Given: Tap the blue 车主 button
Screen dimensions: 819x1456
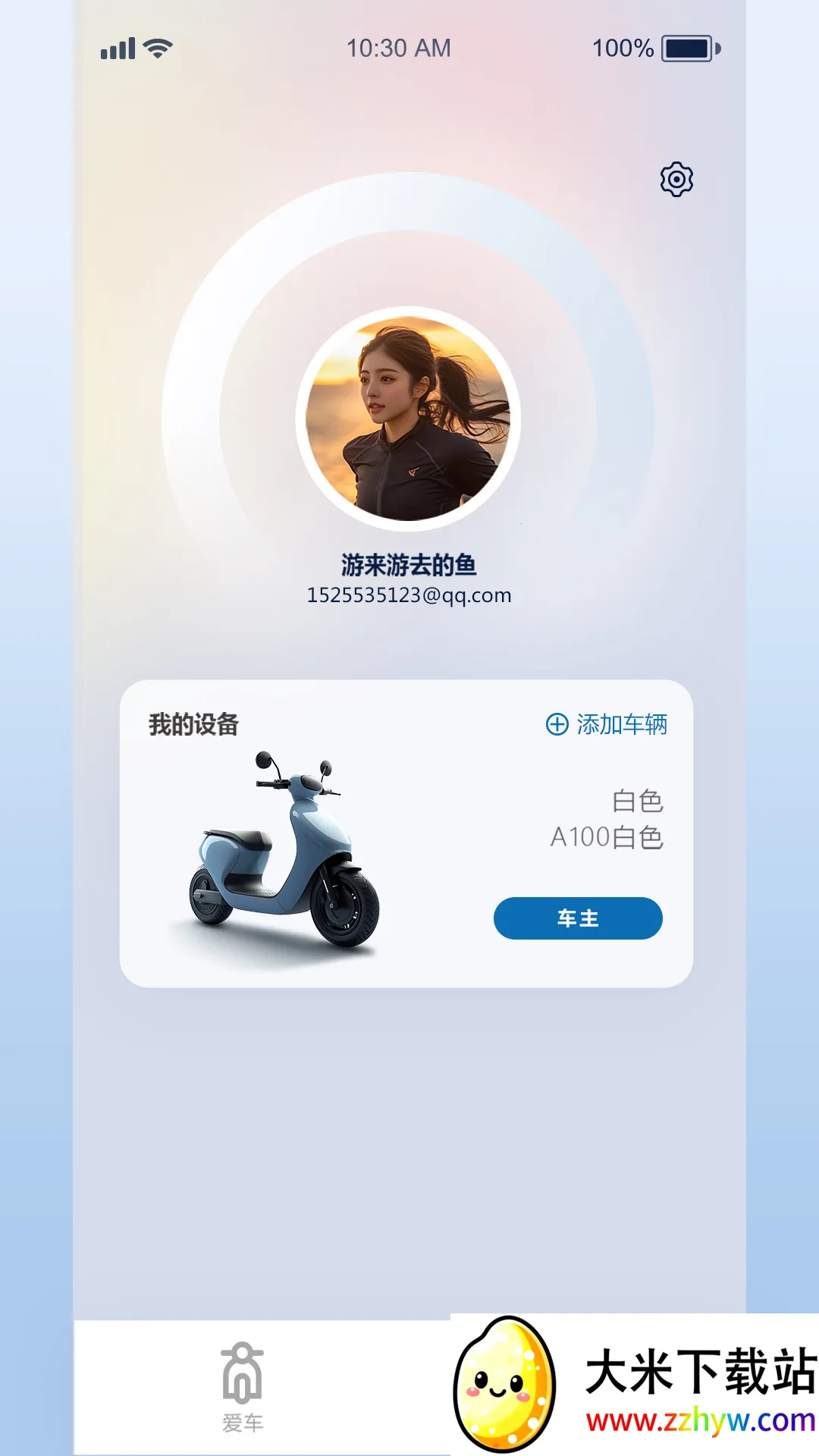Looking at the screenshot, I should [578, 918].
